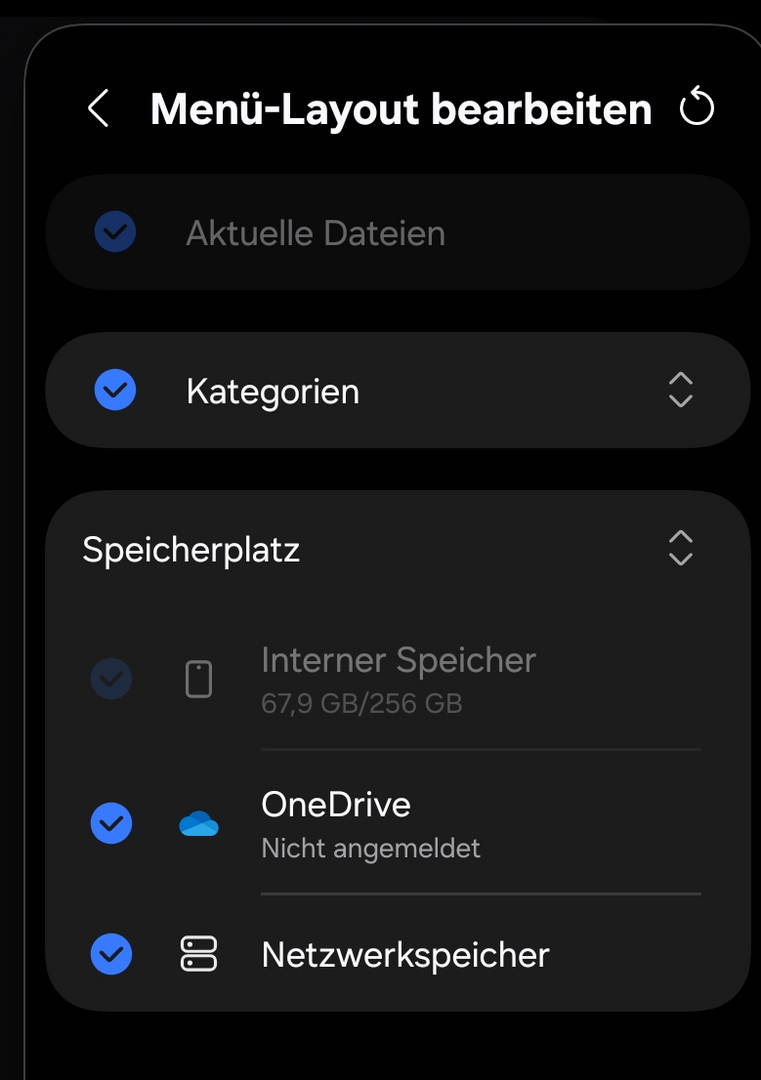761x1080 pixels.
Task: Tap the reorder handle for Kategorien
Action: (x=680, y=390)
